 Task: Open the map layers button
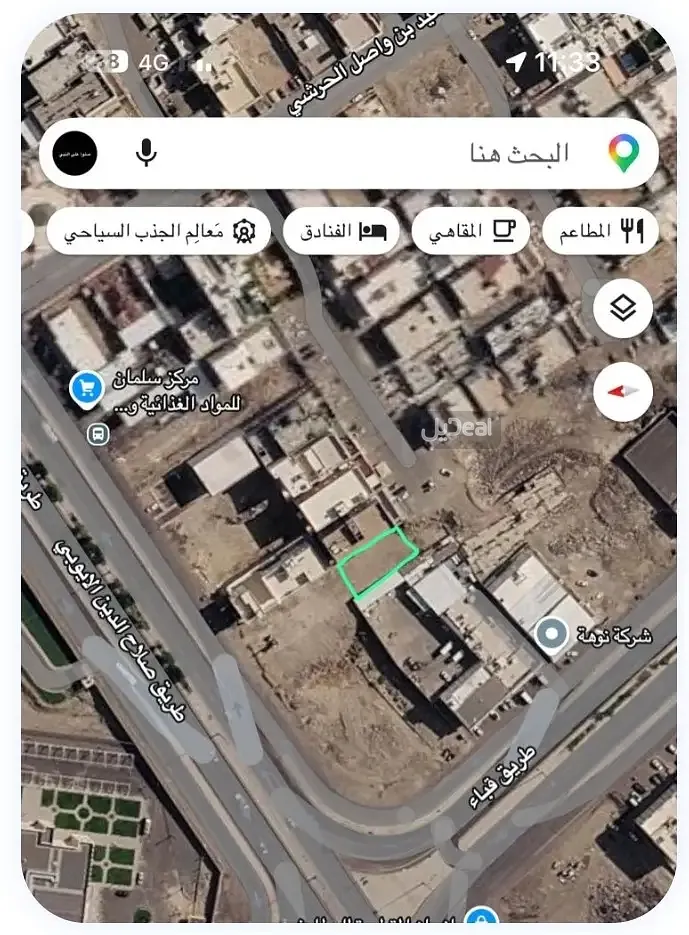[623, 308]
